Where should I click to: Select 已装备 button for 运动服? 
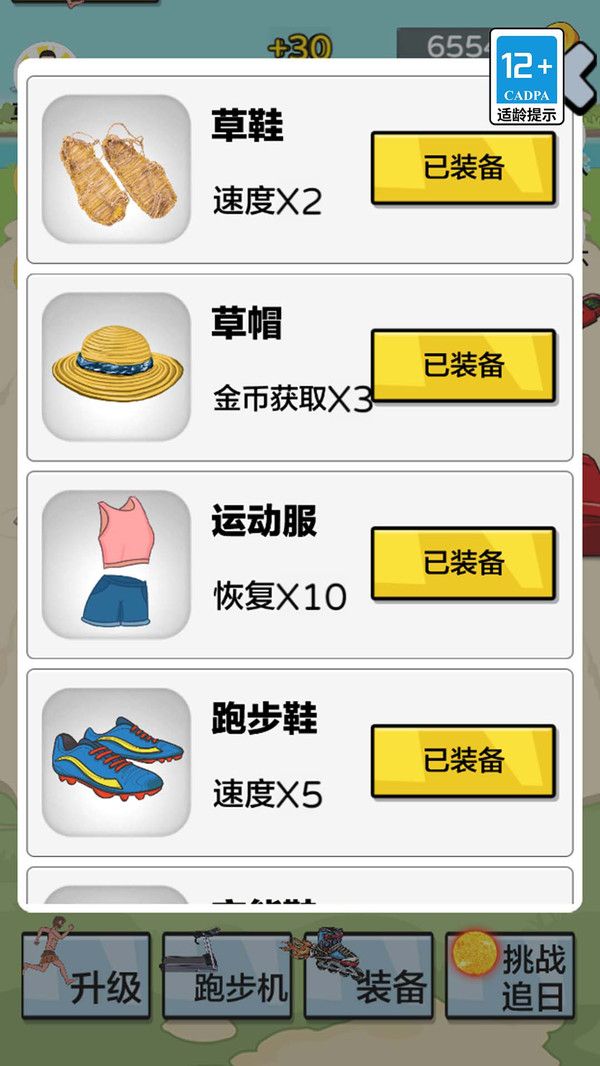point(463,563)
